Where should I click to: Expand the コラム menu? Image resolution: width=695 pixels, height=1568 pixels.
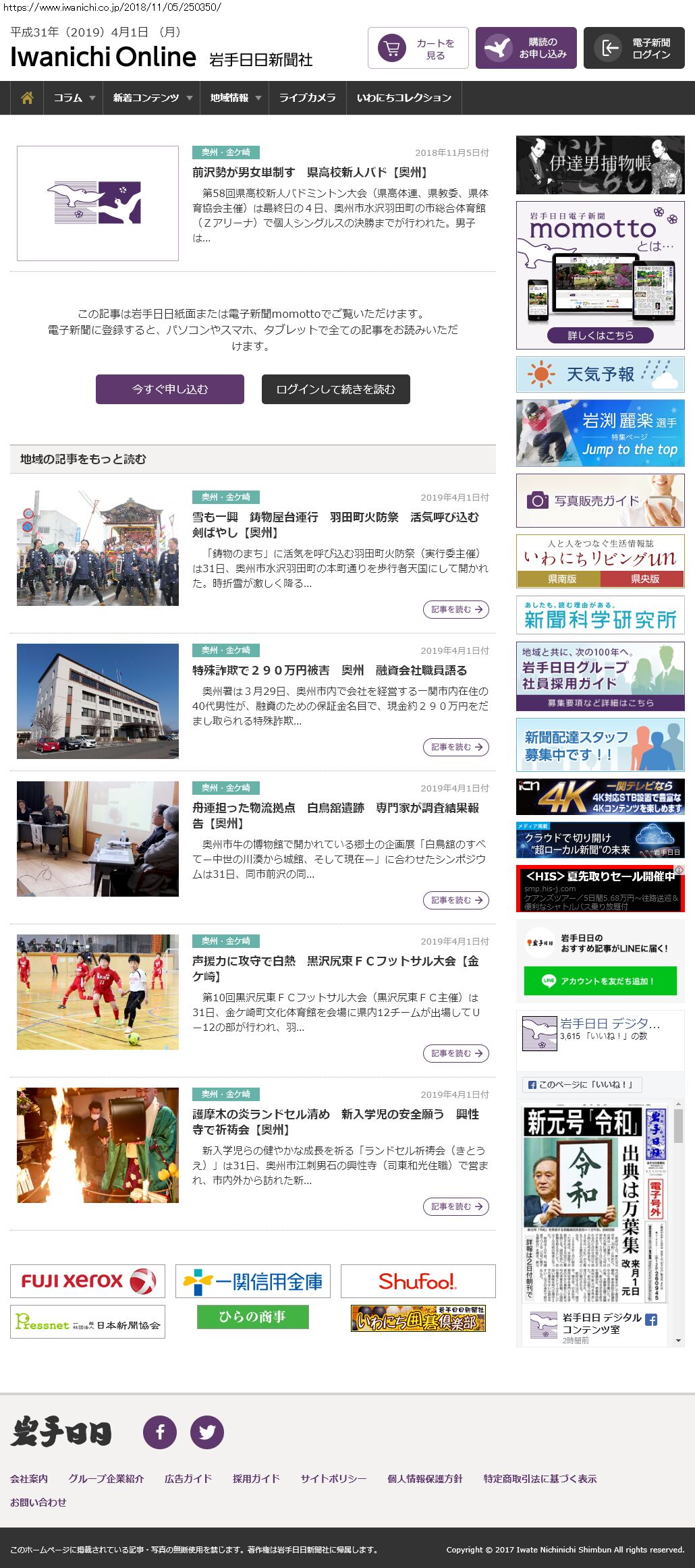click(x=74, y=98)
